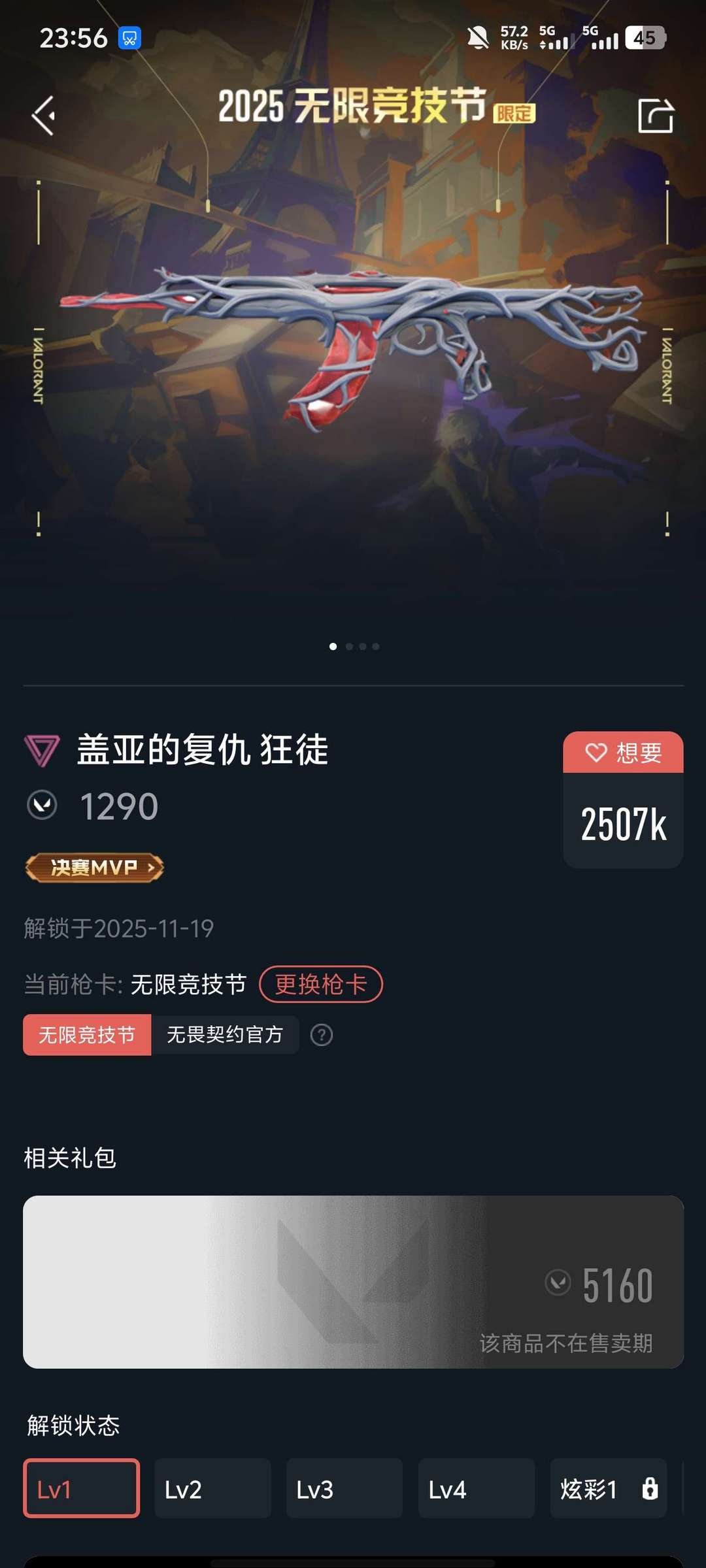Switch to Lv4 unlock level
The width and height of the screenshot is (706, 1568).
click(x=477, y=1488)
